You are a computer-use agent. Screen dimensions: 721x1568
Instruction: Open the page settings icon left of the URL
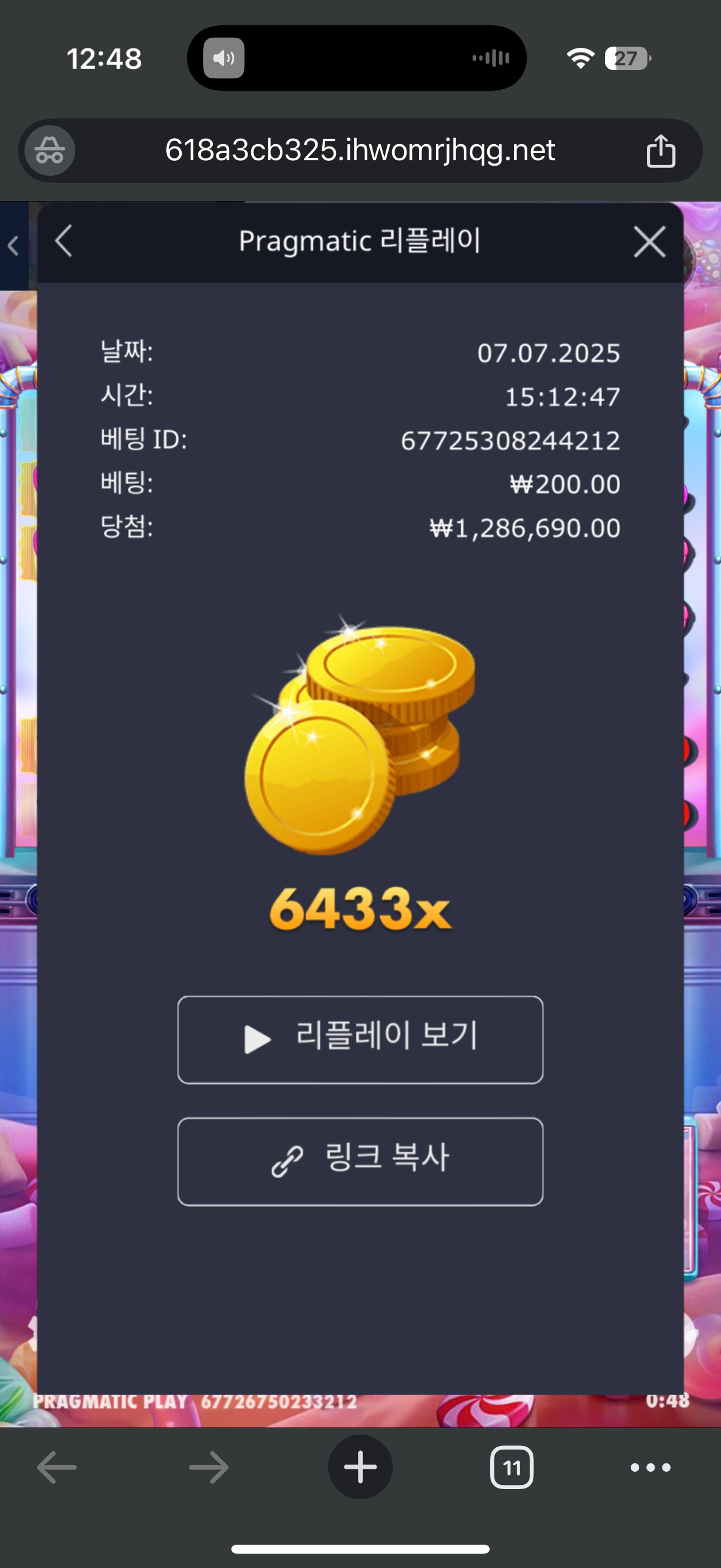48,150
